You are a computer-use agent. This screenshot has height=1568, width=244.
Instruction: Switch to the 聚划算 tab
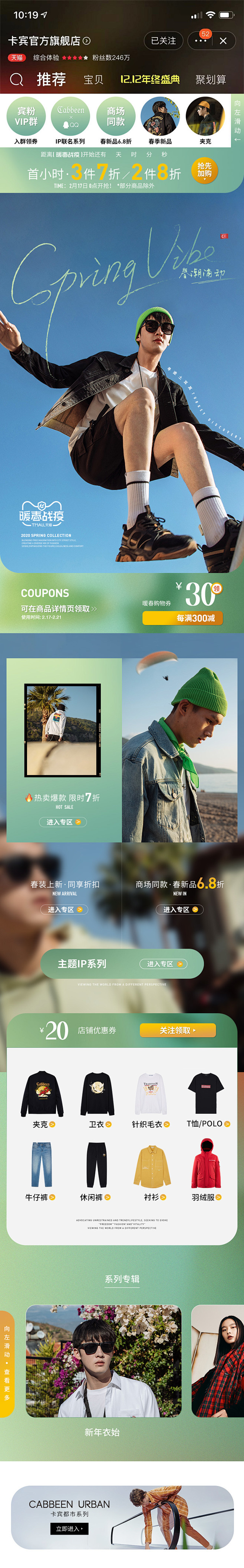(211, 80)
